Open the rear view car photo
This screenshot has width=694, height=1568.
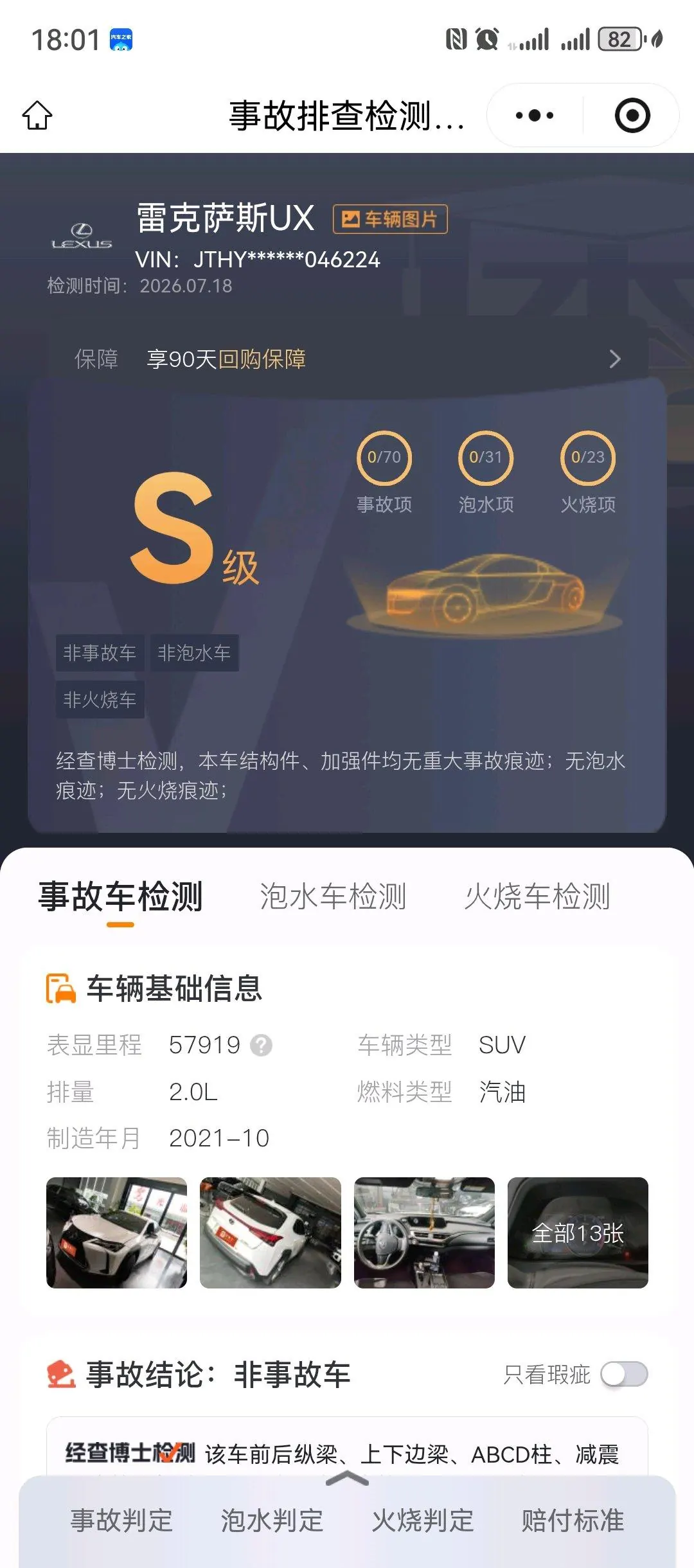pos(271,1233)
